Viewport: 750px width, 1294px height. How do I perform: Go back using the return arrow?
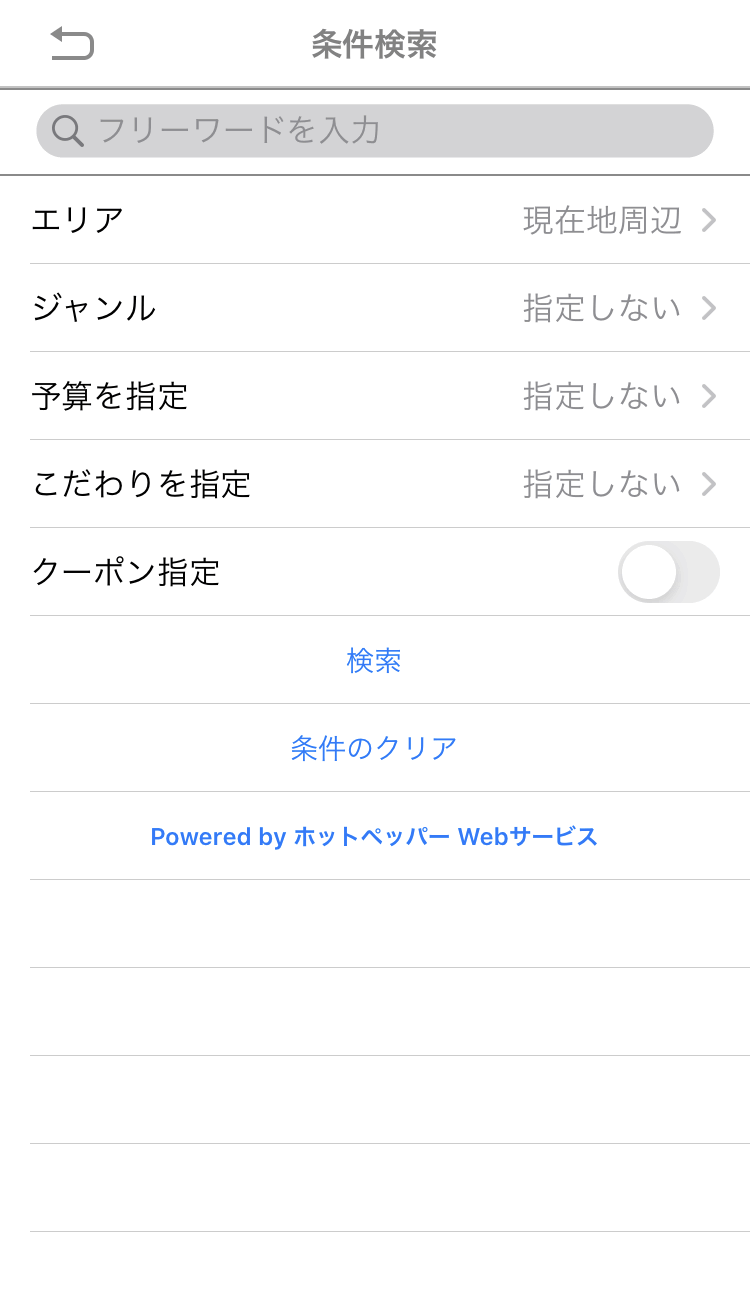pos(72,44)
